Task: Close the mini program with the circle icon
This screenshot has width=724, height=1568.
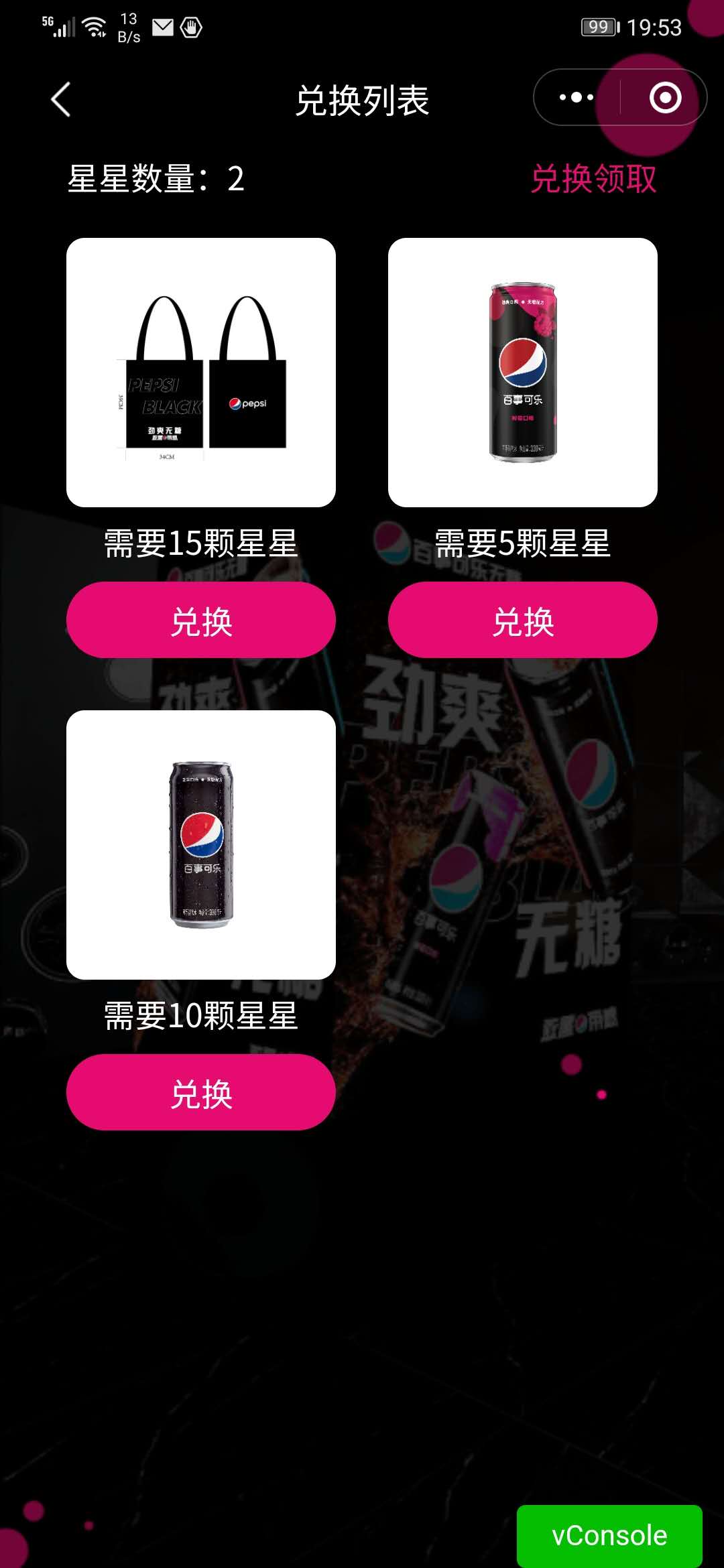Action: coord(665,98)
